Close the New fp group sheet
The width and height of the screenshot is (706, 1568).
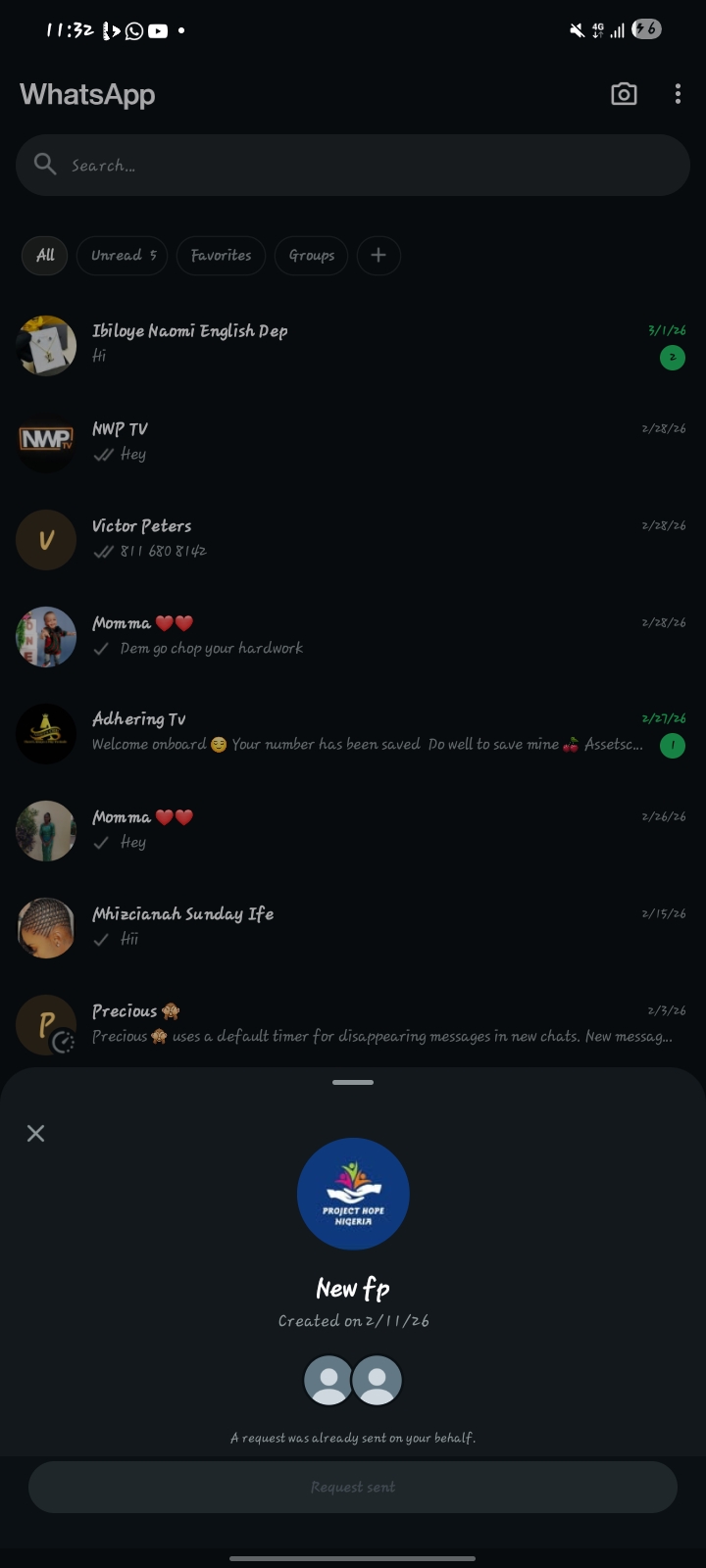click(36, 1134)
